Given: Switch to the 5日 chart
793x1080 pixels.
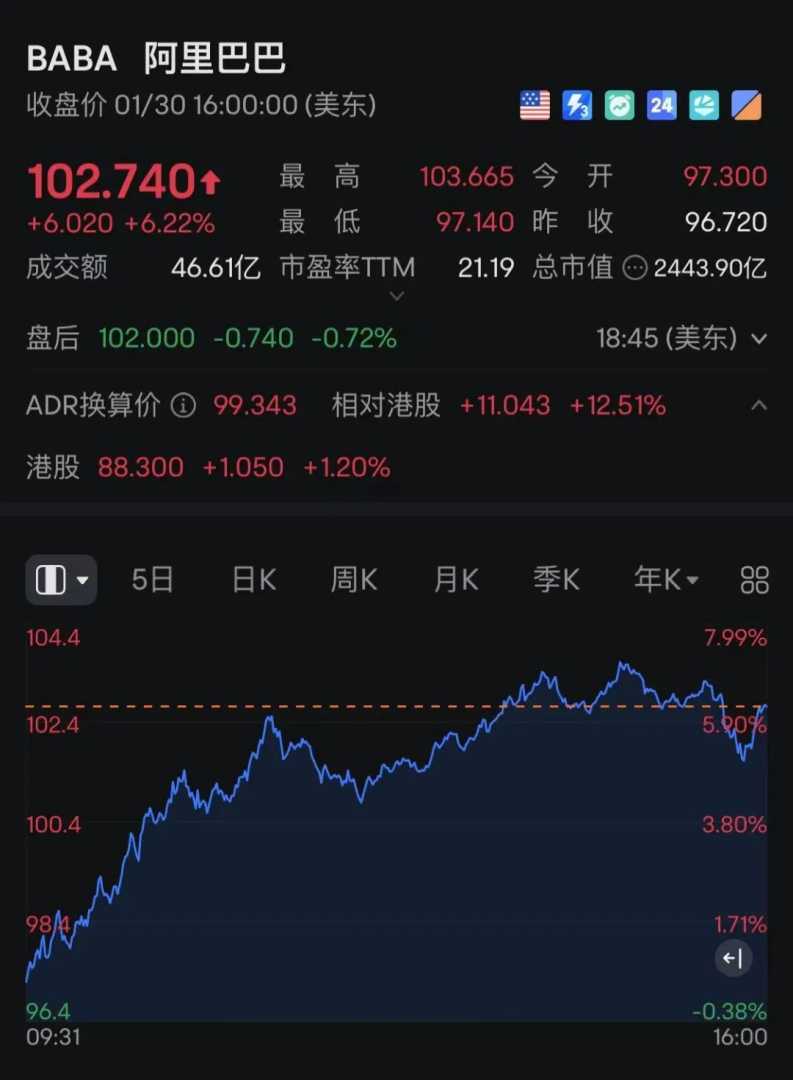Looking at the screenshot, I should 153,580.
